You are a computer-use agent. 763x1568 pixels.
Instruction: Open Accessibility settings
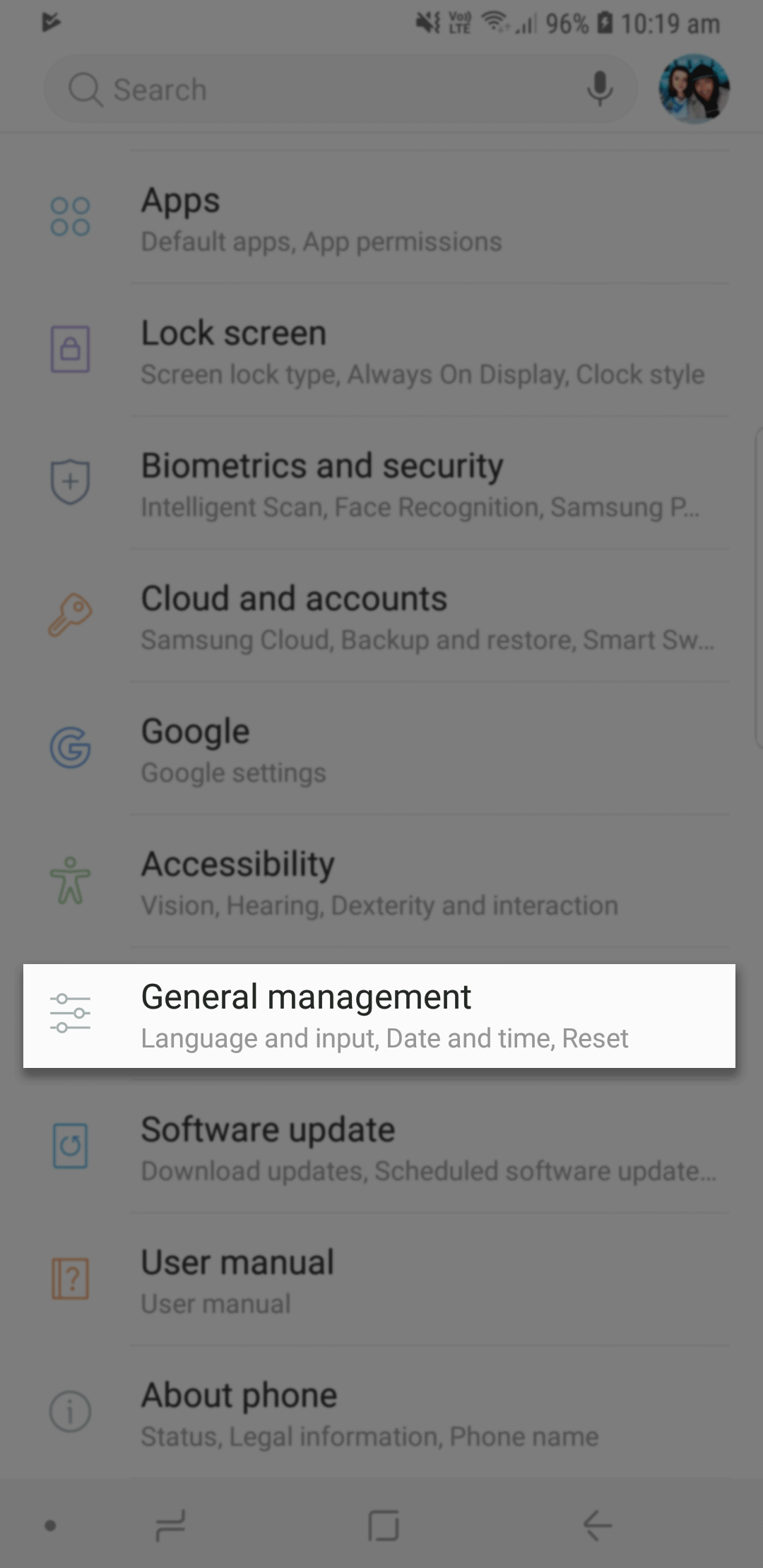pyautogui.click(x=381, y=882)
